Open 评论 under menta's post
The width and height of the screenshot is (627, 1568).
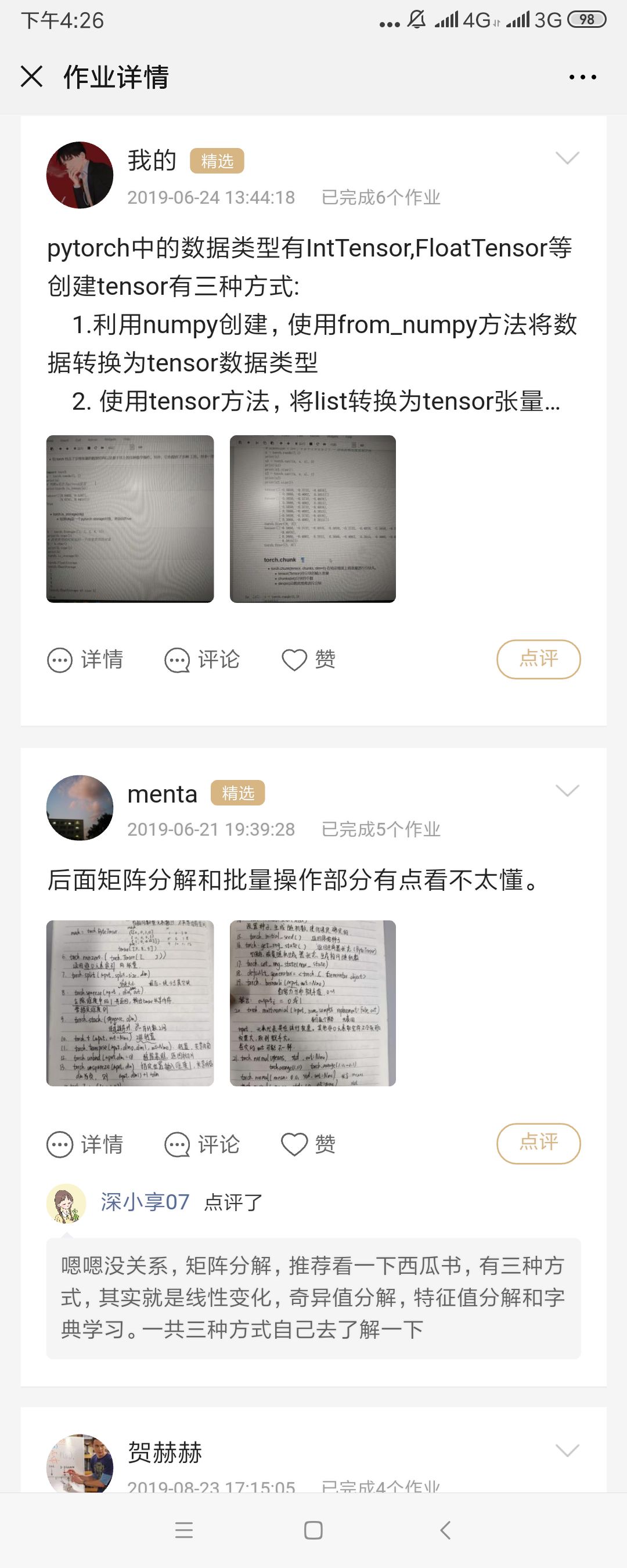[x=203, y=1144]
